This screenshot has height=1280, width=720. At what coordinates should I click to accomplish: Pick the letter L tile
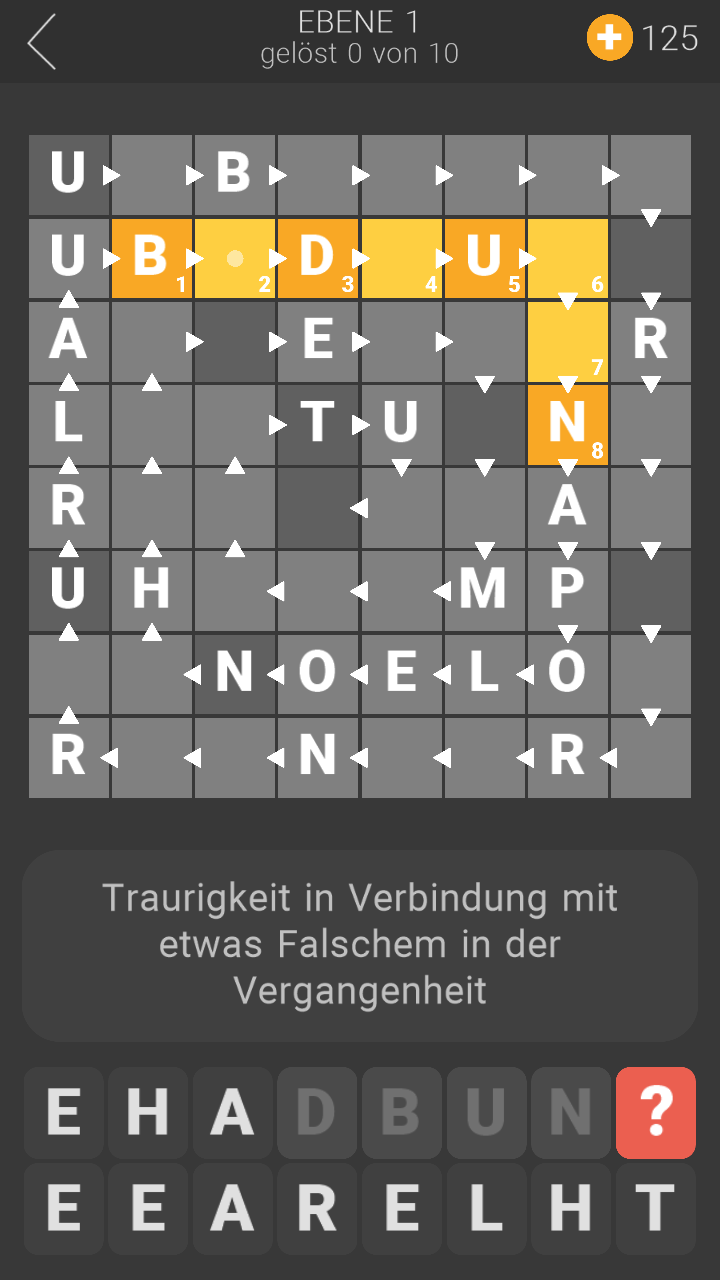point(486,1208)
